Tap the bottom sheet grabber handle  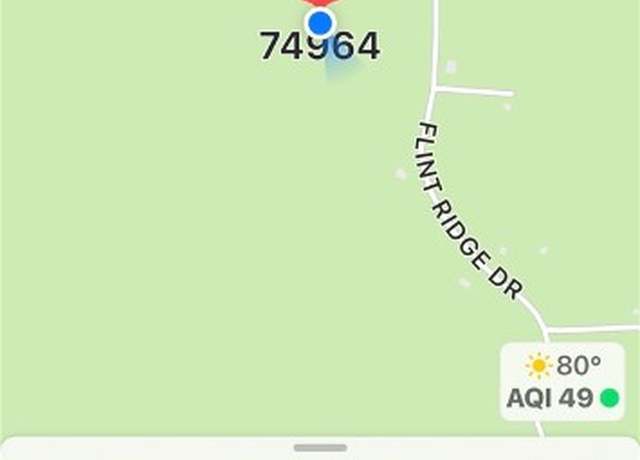pos(320,448)
